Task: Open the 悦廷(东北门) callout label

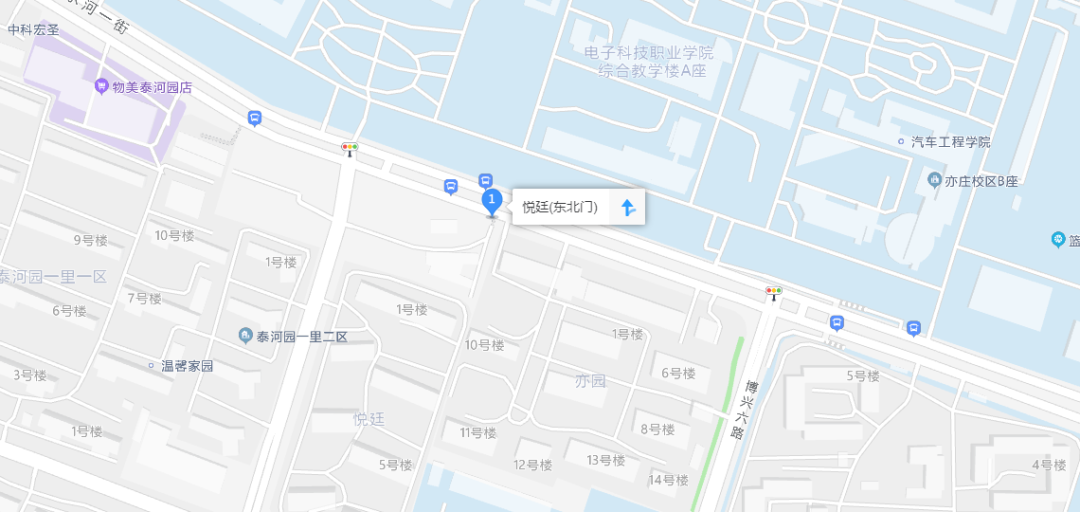Action: pyautogui.click(x=560, y=207)
